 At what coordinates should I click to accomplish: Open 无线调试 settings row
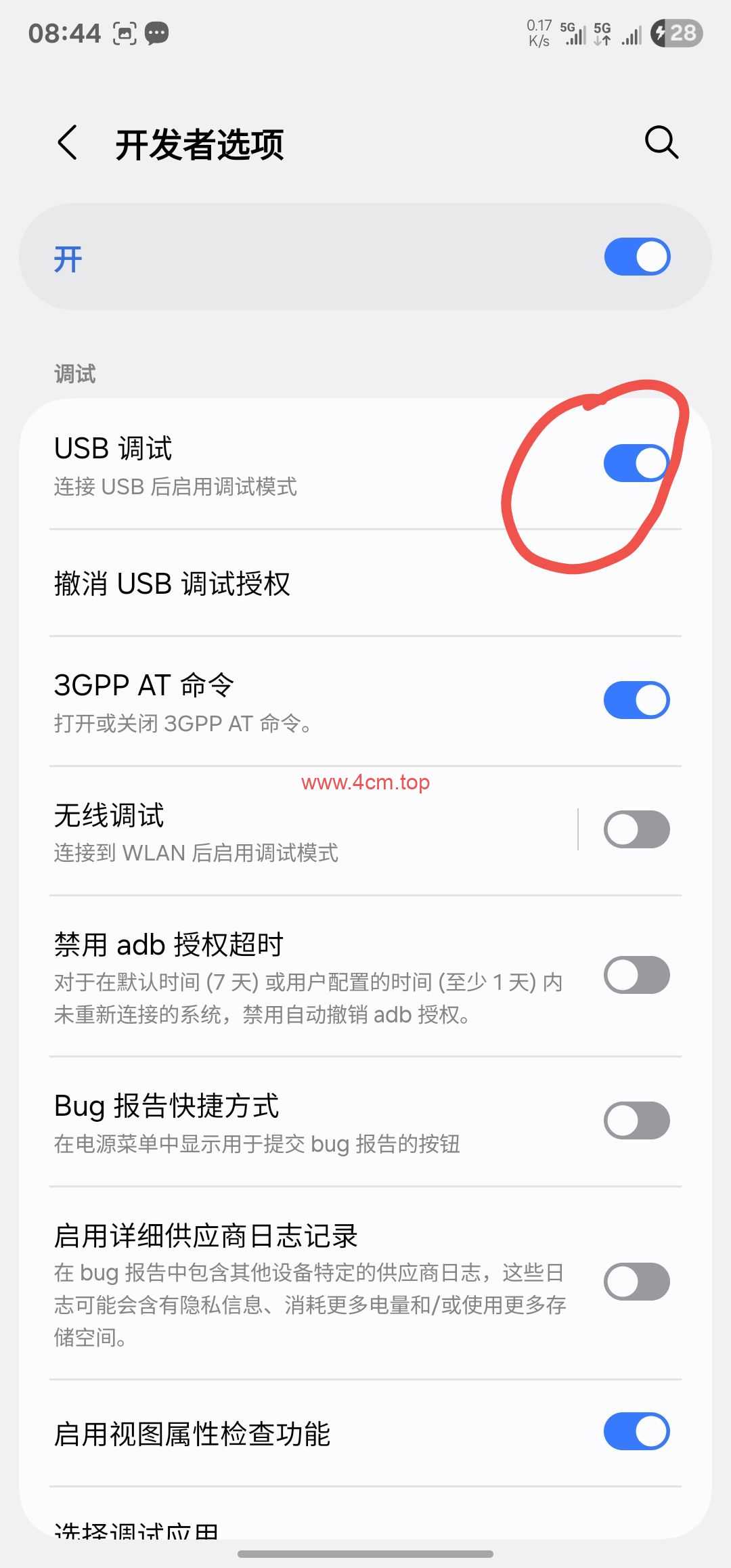coord(271,831)
